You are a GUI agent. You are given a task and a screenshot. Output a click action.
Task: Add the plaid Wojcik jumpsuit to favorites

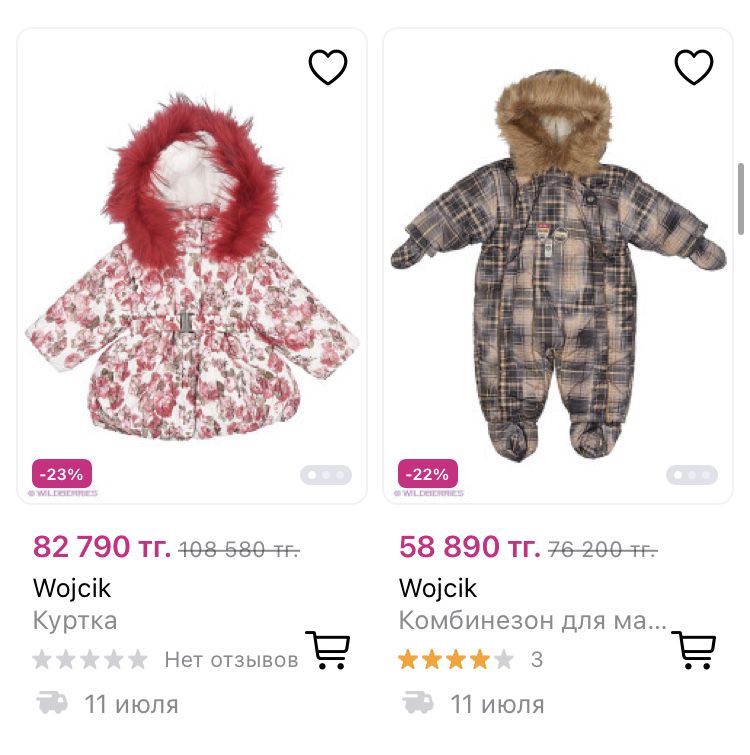(693, 67)
